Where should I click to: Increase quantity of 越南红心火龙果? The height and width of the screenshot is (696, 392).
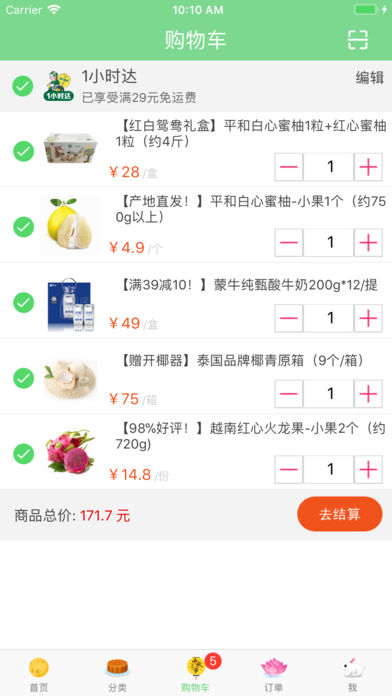(368, 469)
